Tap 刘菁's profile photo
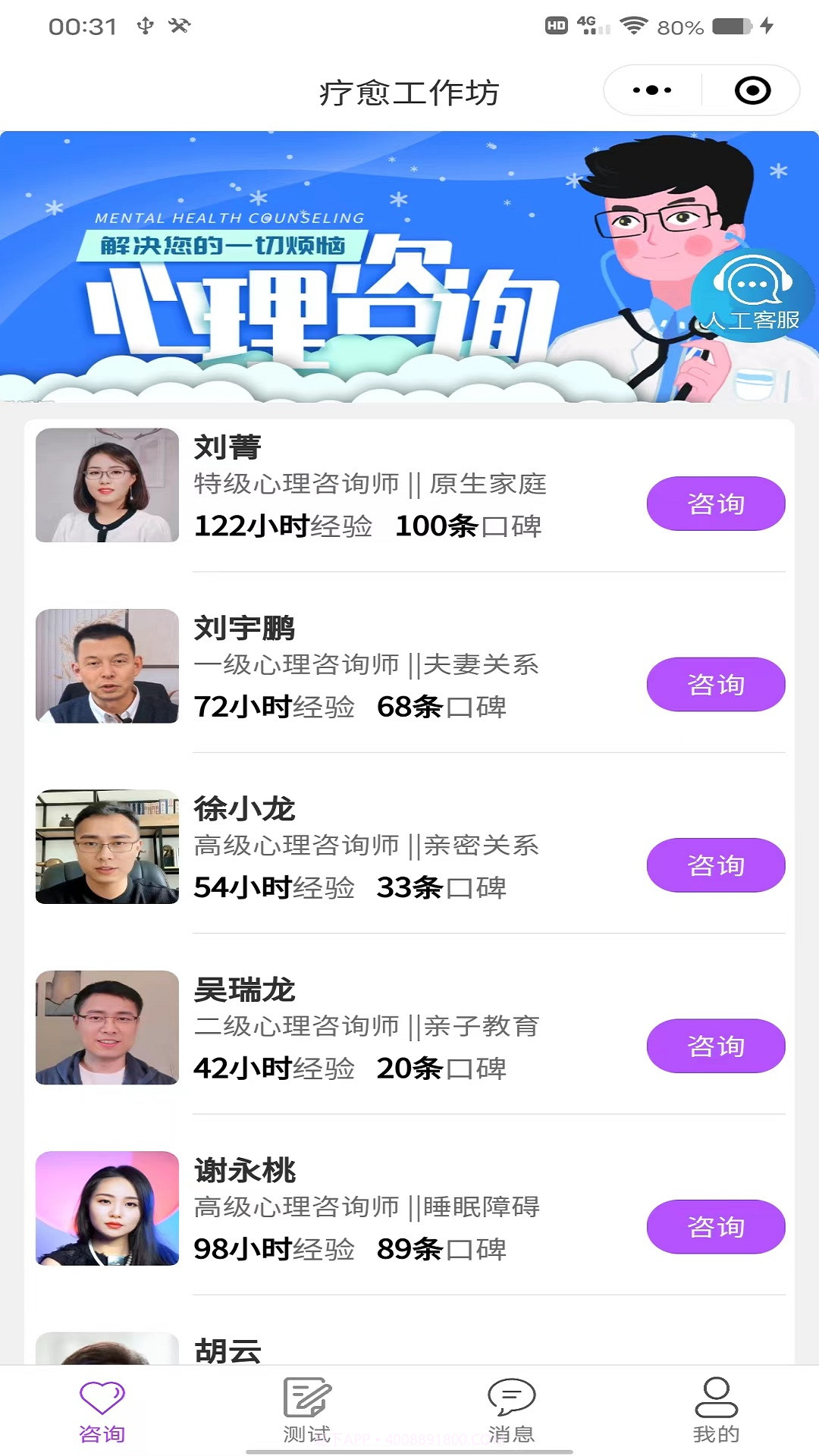819x1456 pixels. [x=107, y=485]
